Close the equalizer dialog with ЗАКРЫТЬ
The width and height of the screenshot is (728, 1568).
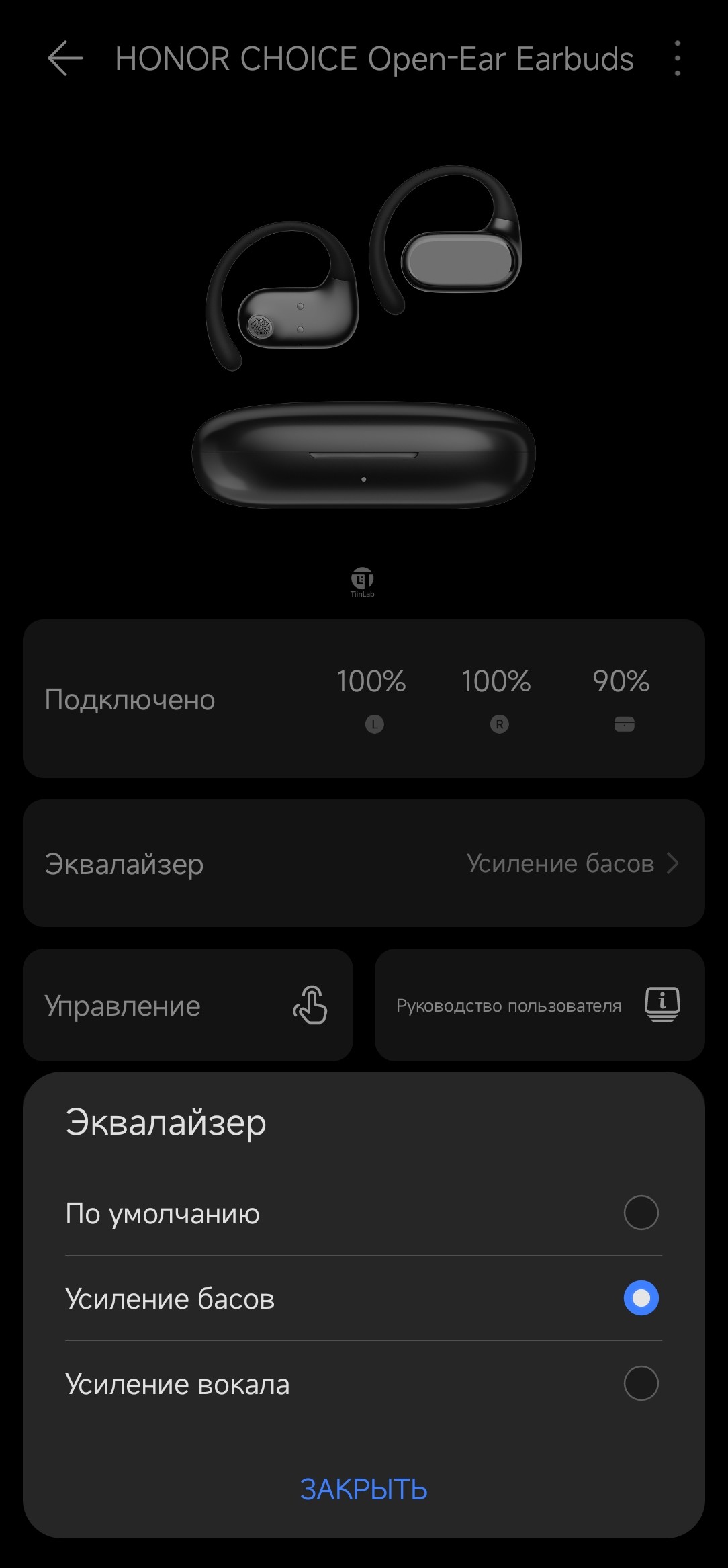coord(363,1489)
